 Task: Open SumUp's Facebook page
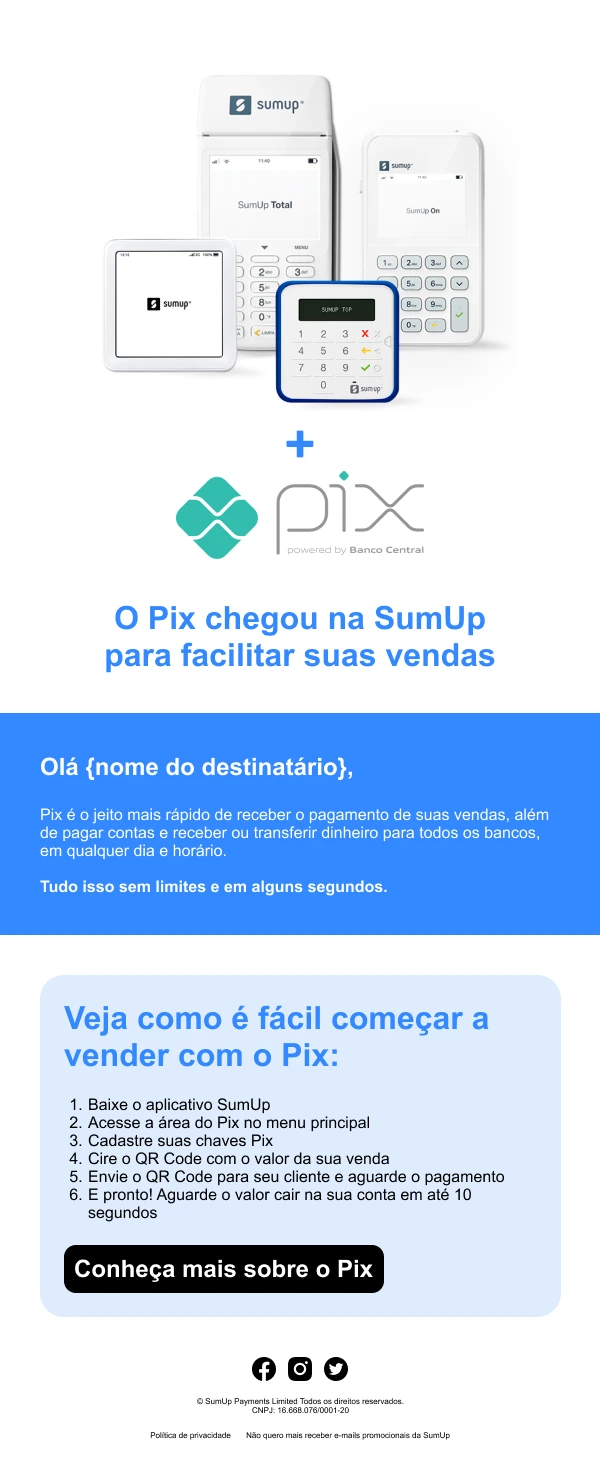(x=264, y=1369)
